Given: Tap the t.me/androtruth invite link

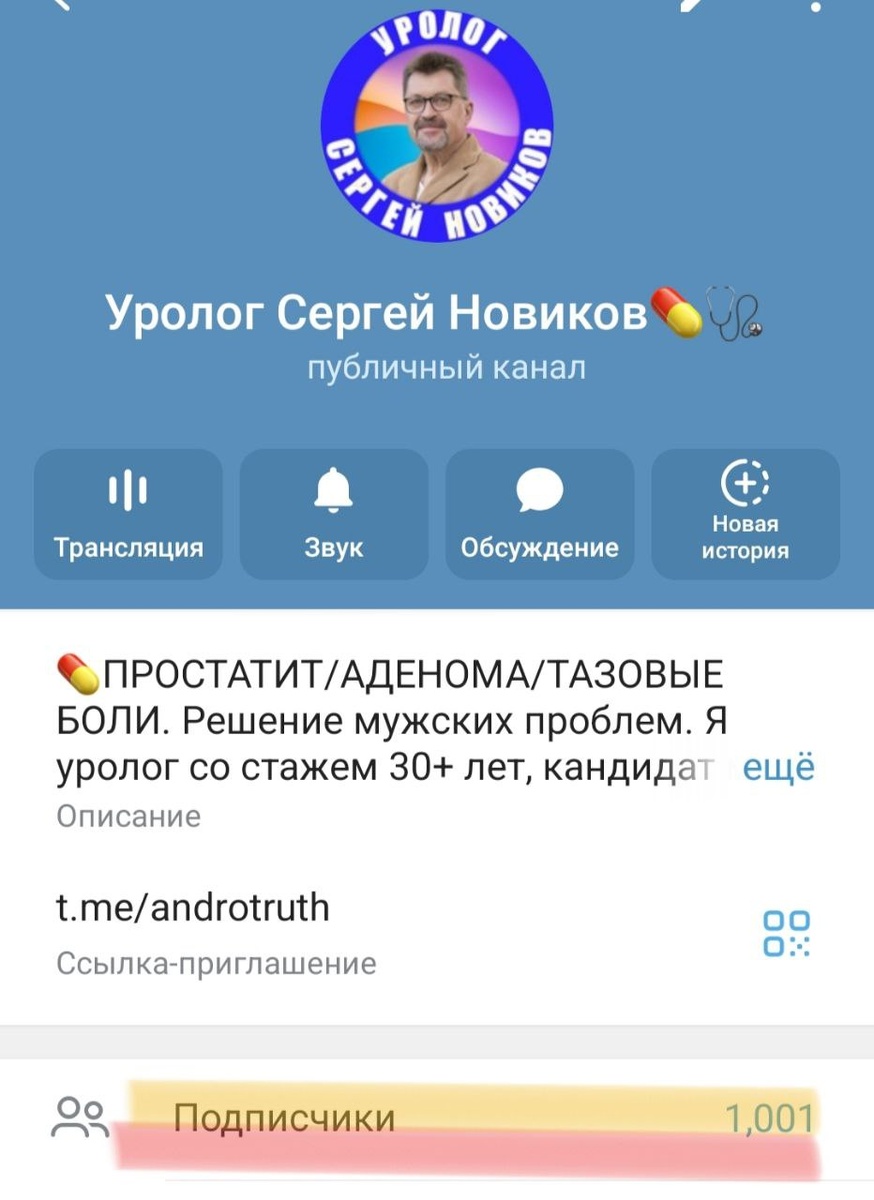Looking at the screenshot, I should pyautogui.click(x=193, y=907).
